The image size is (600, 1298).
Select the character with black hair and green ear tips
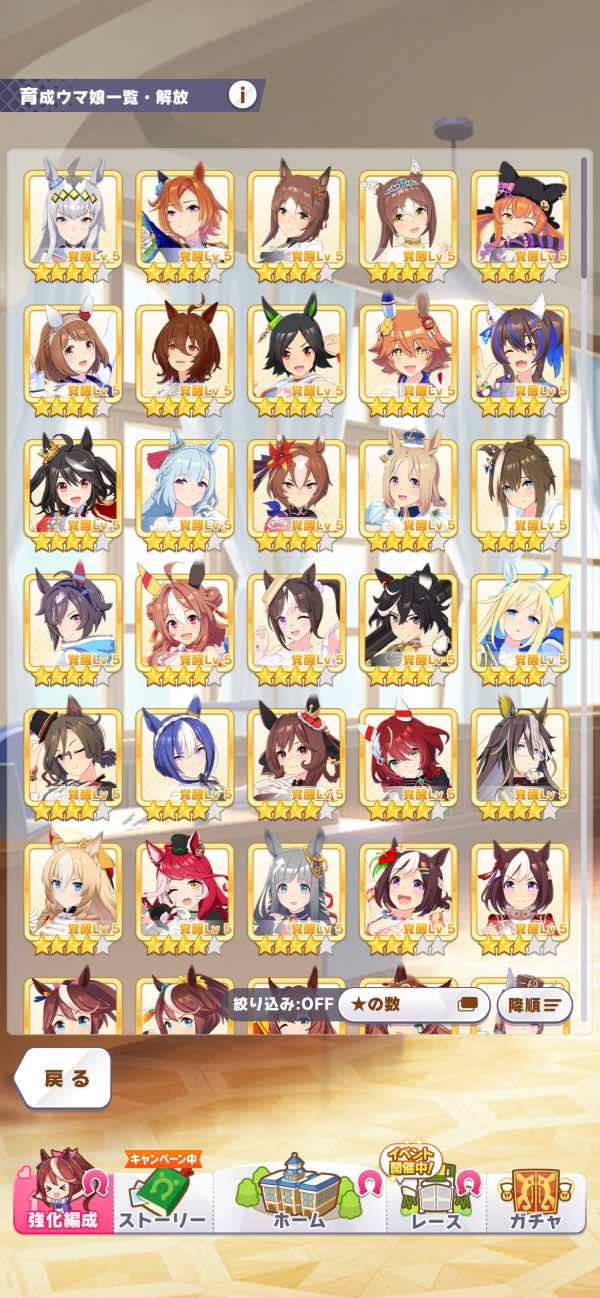coord(297,361)
